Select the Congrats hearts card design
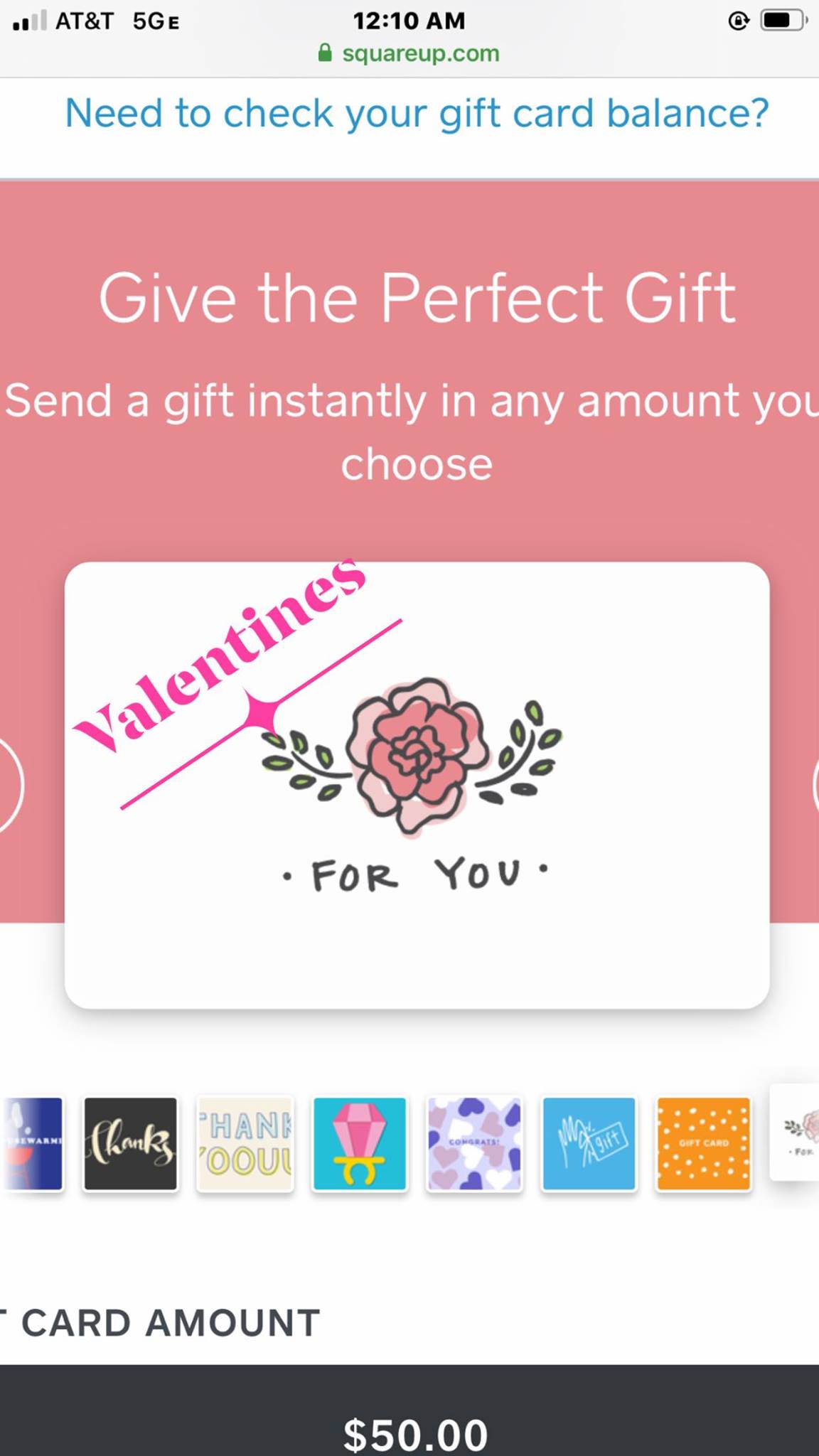 tap(474, 1143)
